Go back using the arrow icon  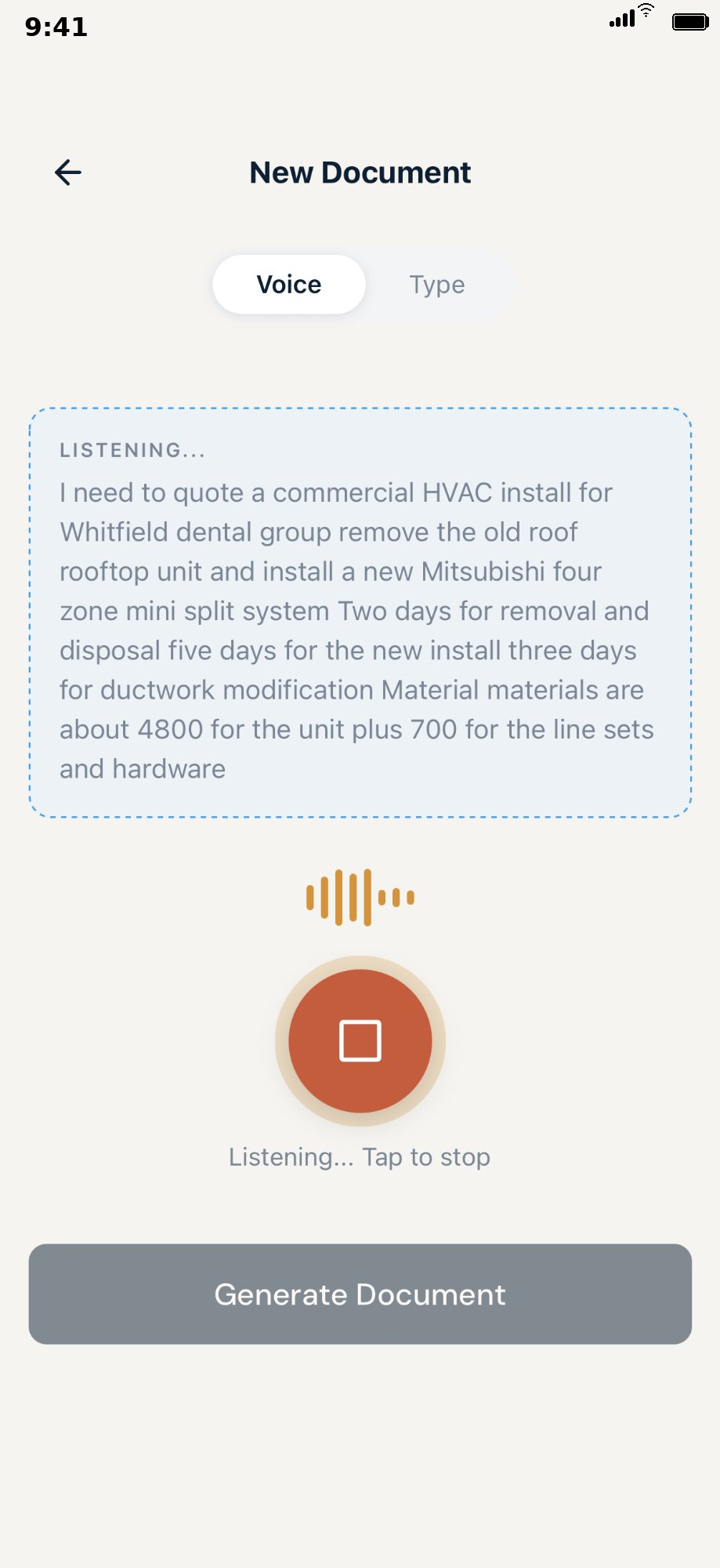tap(68, 172)
